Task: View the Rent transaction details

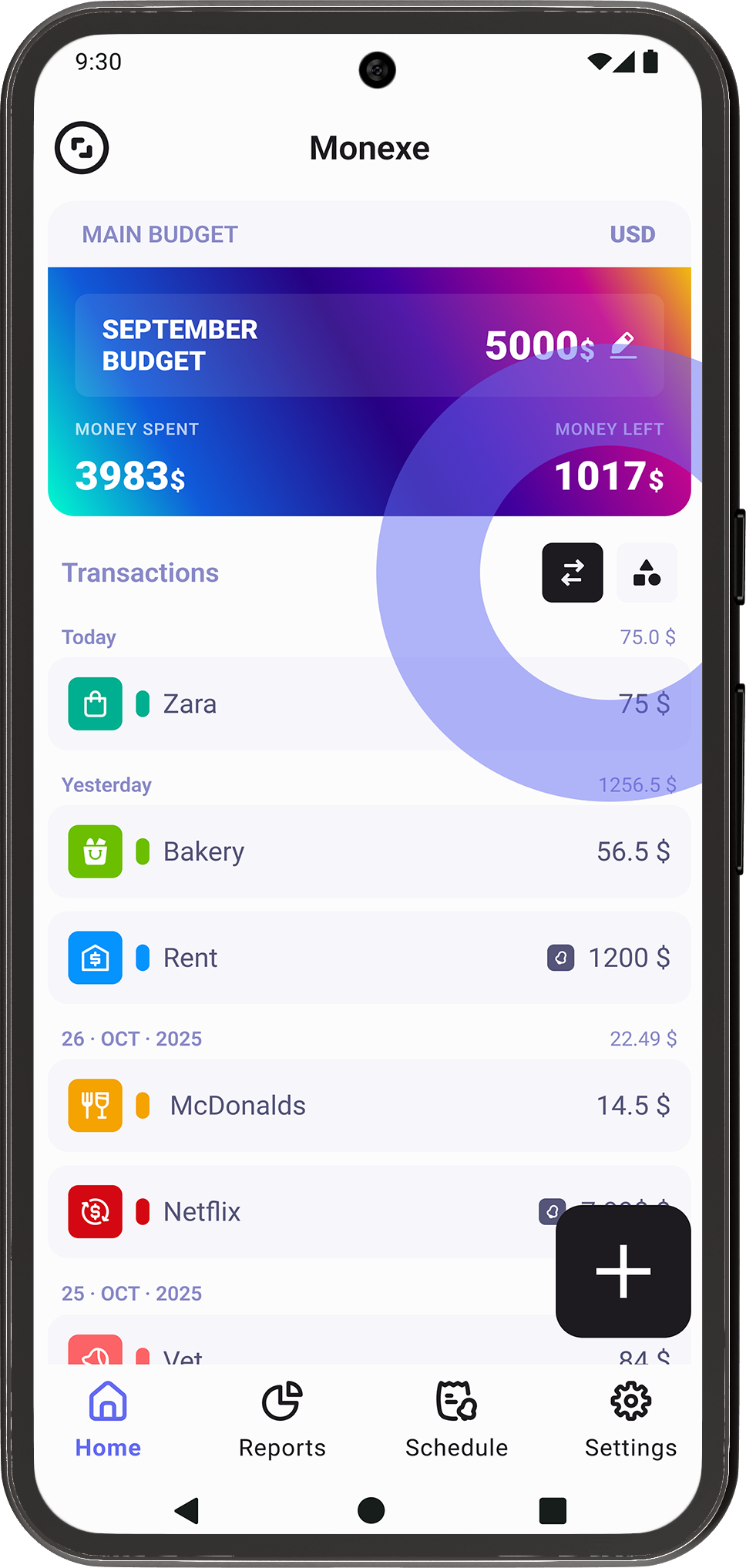Action: pyautogui.click(x=368, y=958)
